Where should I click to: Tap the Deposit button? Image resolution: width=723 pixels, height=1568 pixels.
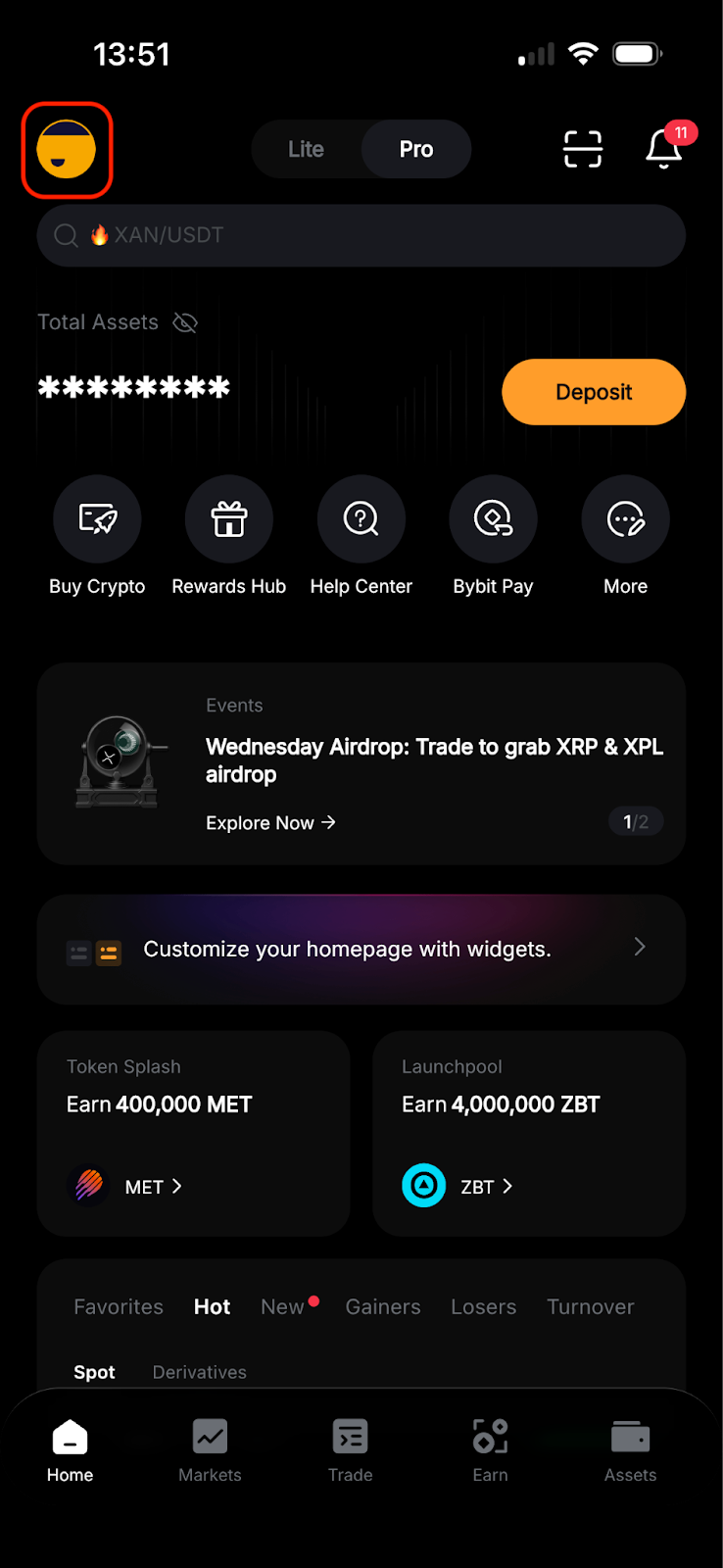click(x=593, y=392)
